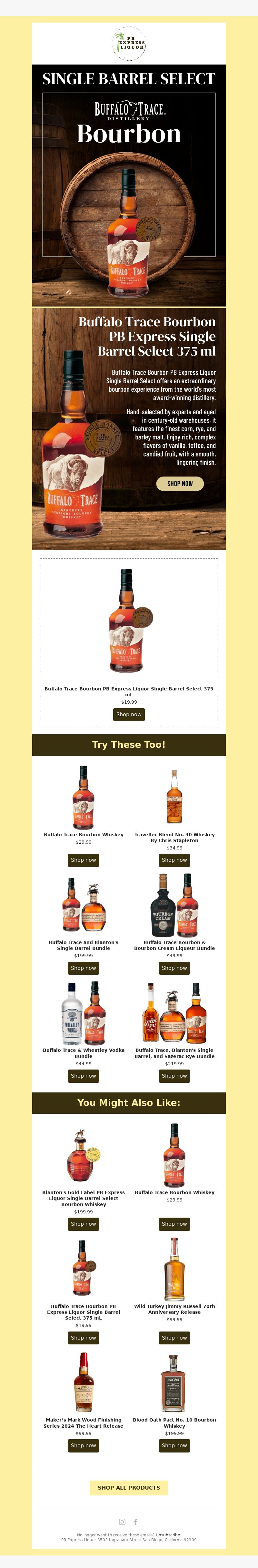Shop now for Wild Turkey Jimmy Russell 70th
The height and width of the screenshot is (1568, 258).
tap(174, 1337)
